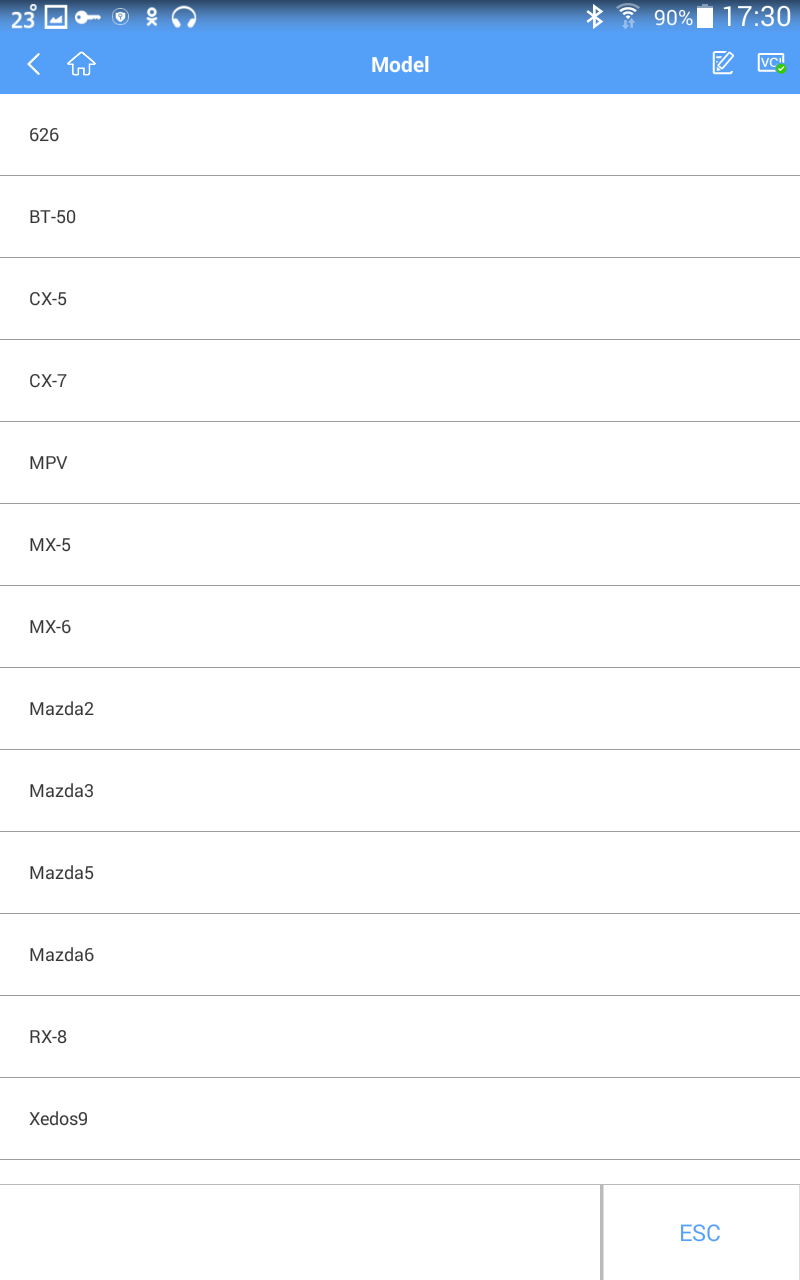Open the Mazda3 row
This screenshot has width=800, height=1280.
pyautogui.click(x=400, y=791)
